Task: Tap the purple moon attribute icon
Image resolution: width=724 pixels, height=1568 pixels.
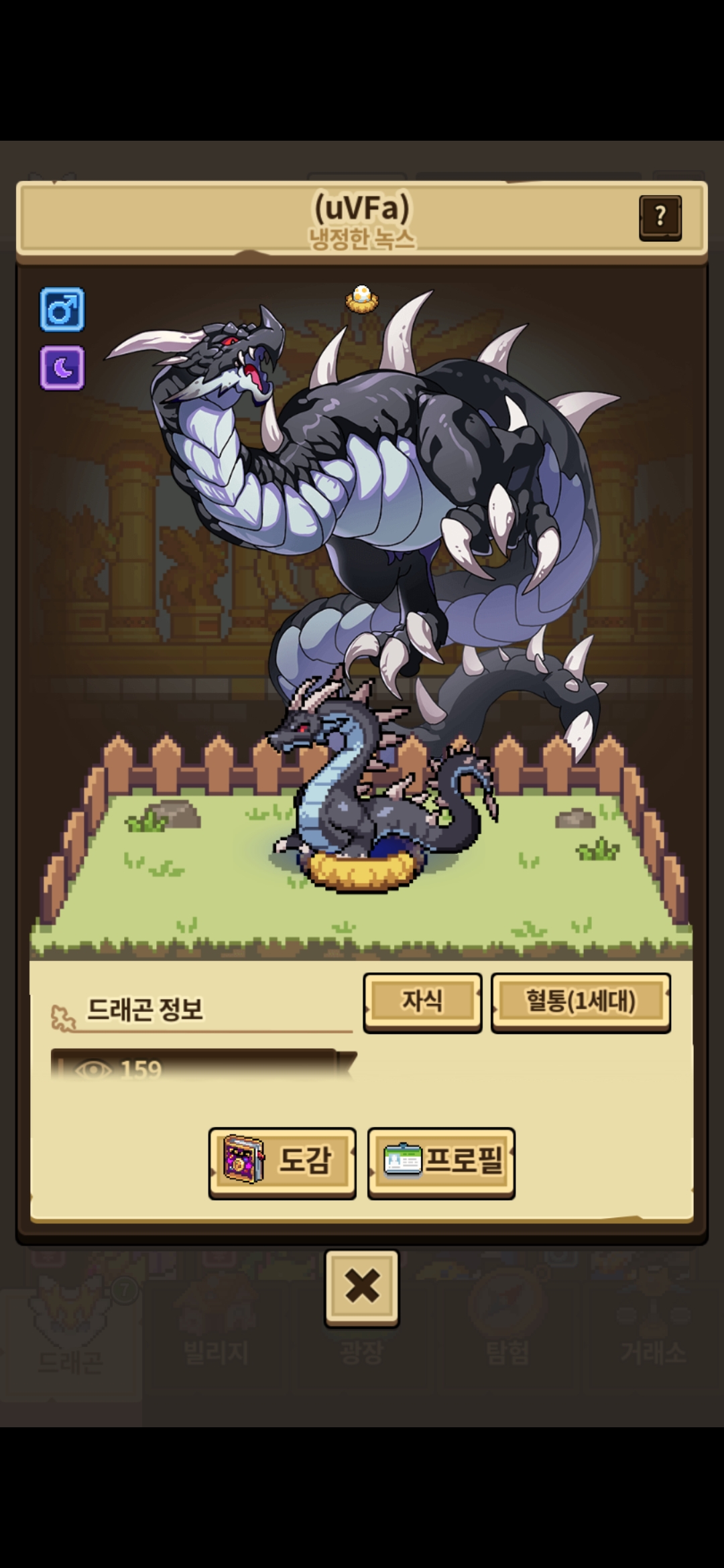Action: pos(62,367)
